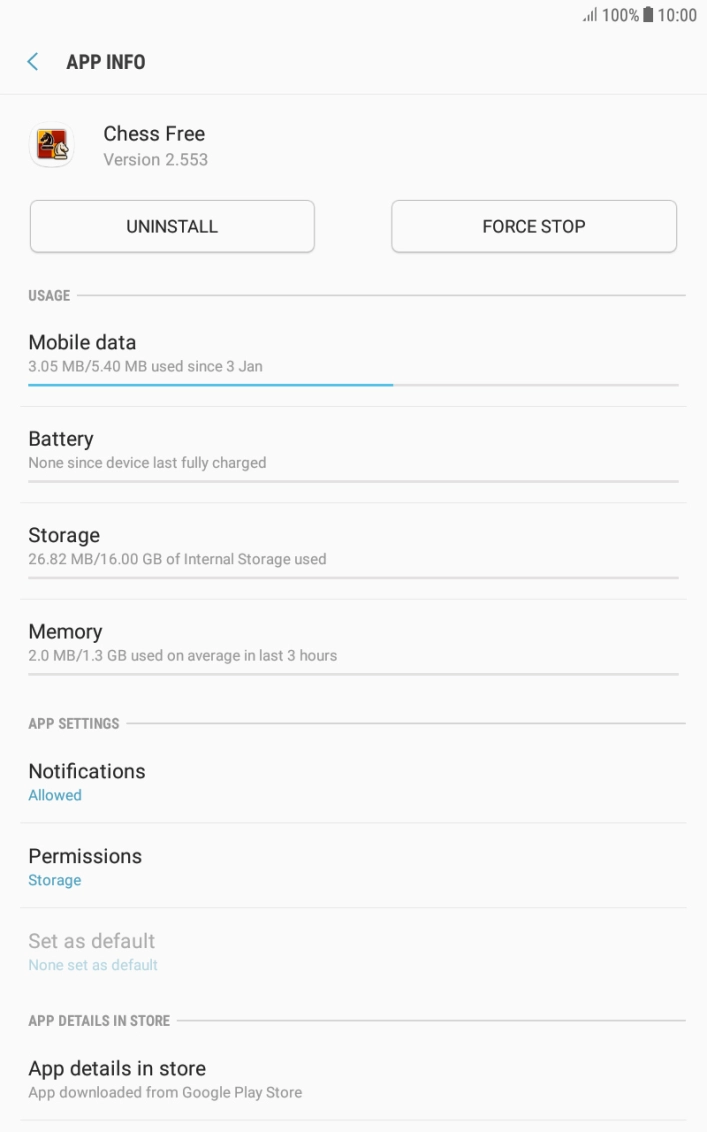Force stop the app
This screenshot has height=1132, width=707.
click(x=534, y=227)
